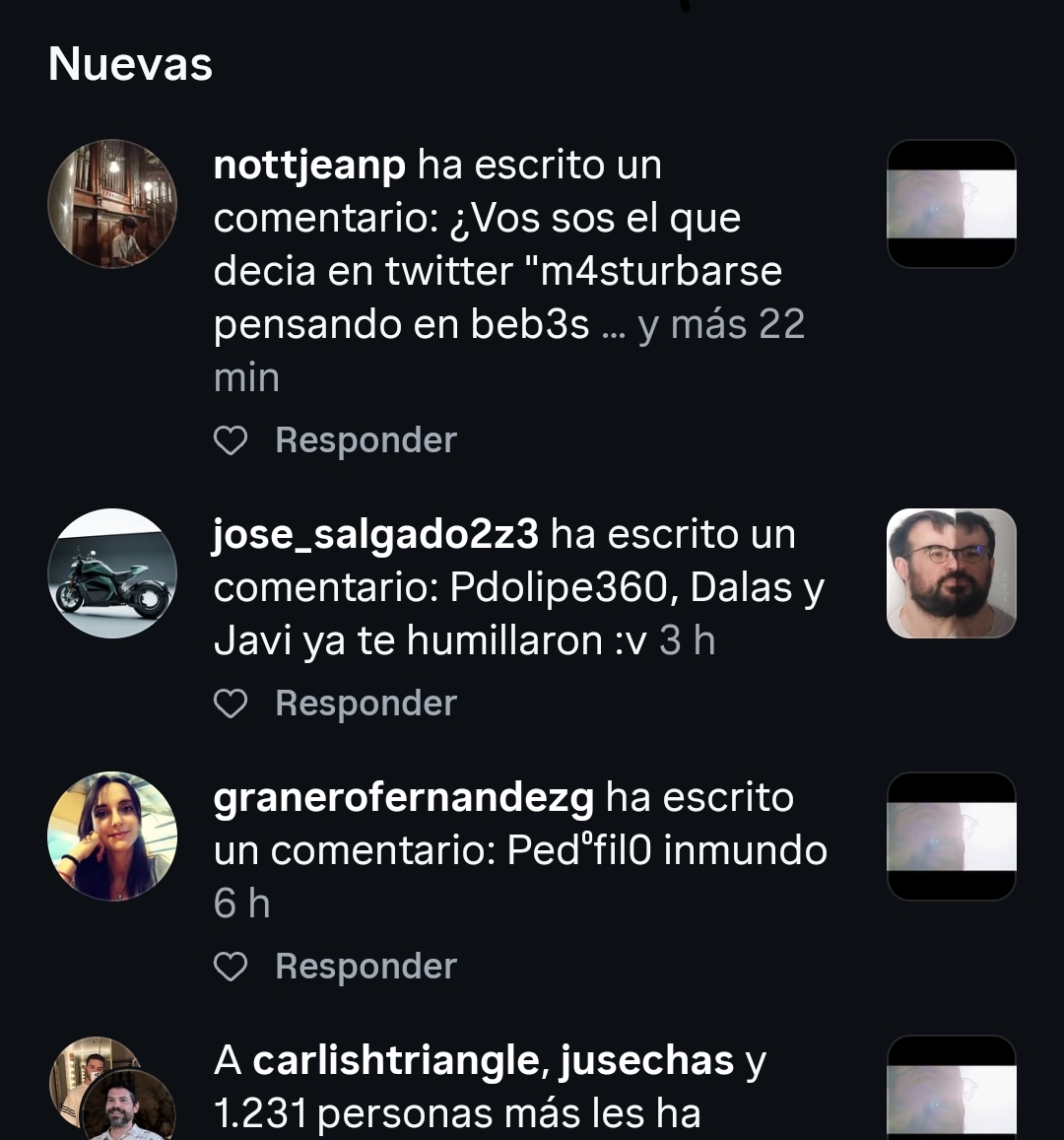Screen dimensions: 1064x1140
Task: Open post thumbnail beside jose_salgado2z3's comment
Action: [x=951, y=573]
